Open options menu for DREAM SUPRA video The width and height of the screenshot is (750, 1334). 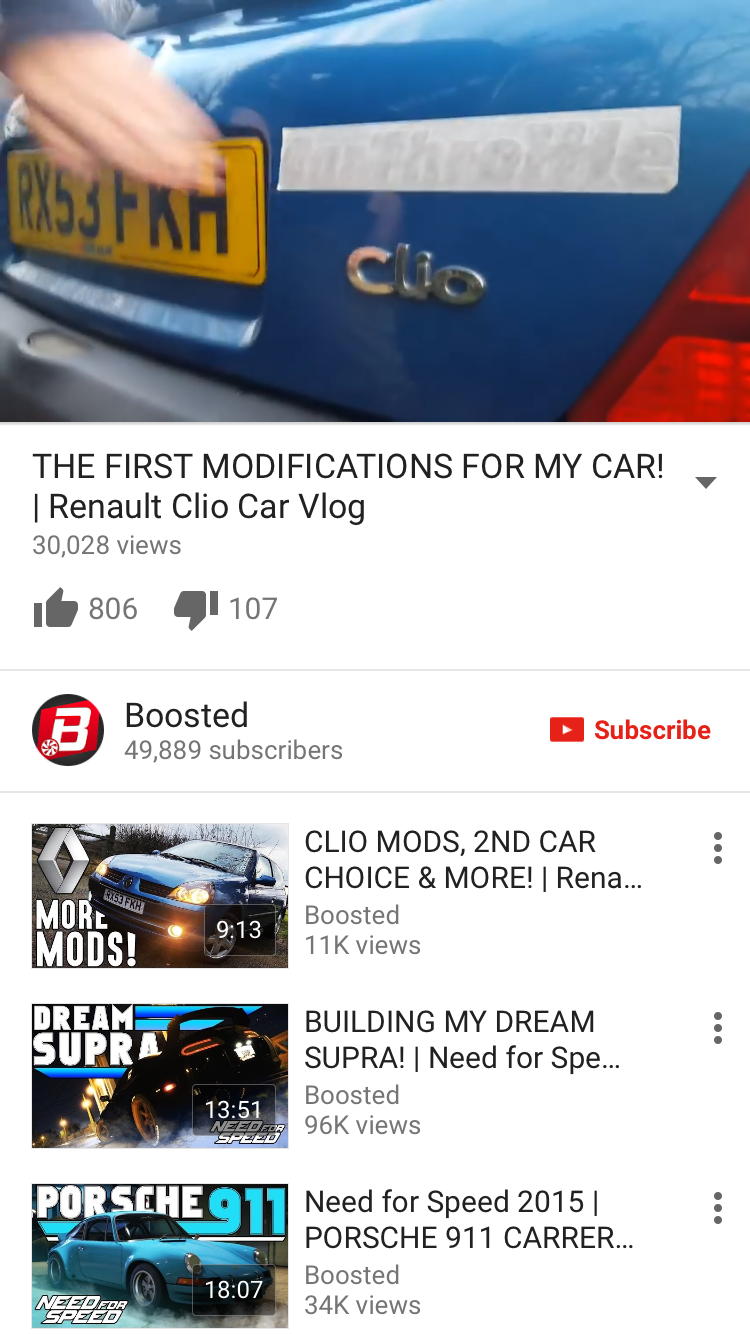coord(717,1028)
